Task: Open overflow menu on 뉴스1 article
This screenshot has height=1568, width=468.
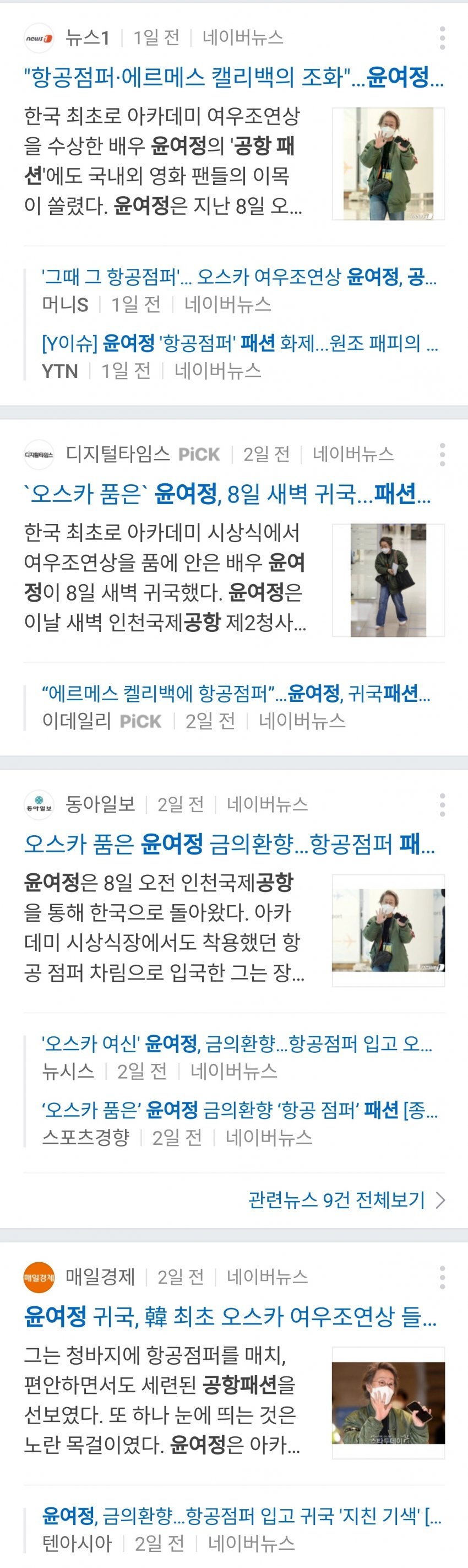Action: pyautogui.click(x=443, y=37)
